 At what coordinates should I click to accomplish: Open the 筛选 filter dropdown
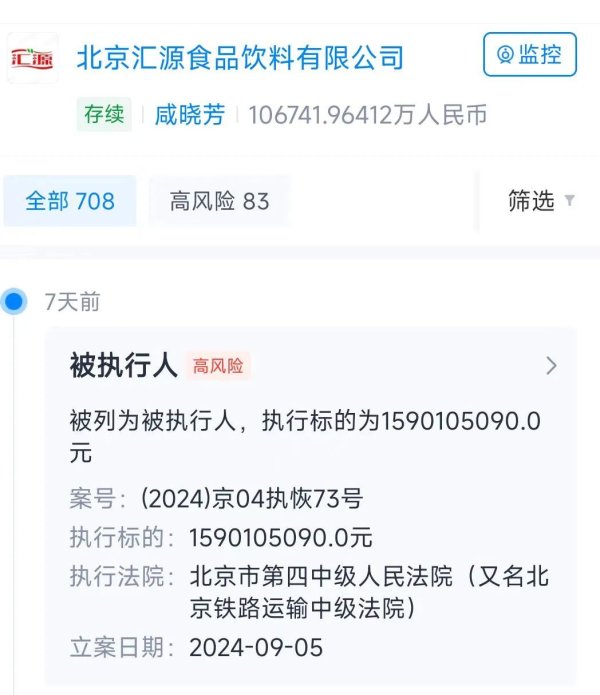540,201
